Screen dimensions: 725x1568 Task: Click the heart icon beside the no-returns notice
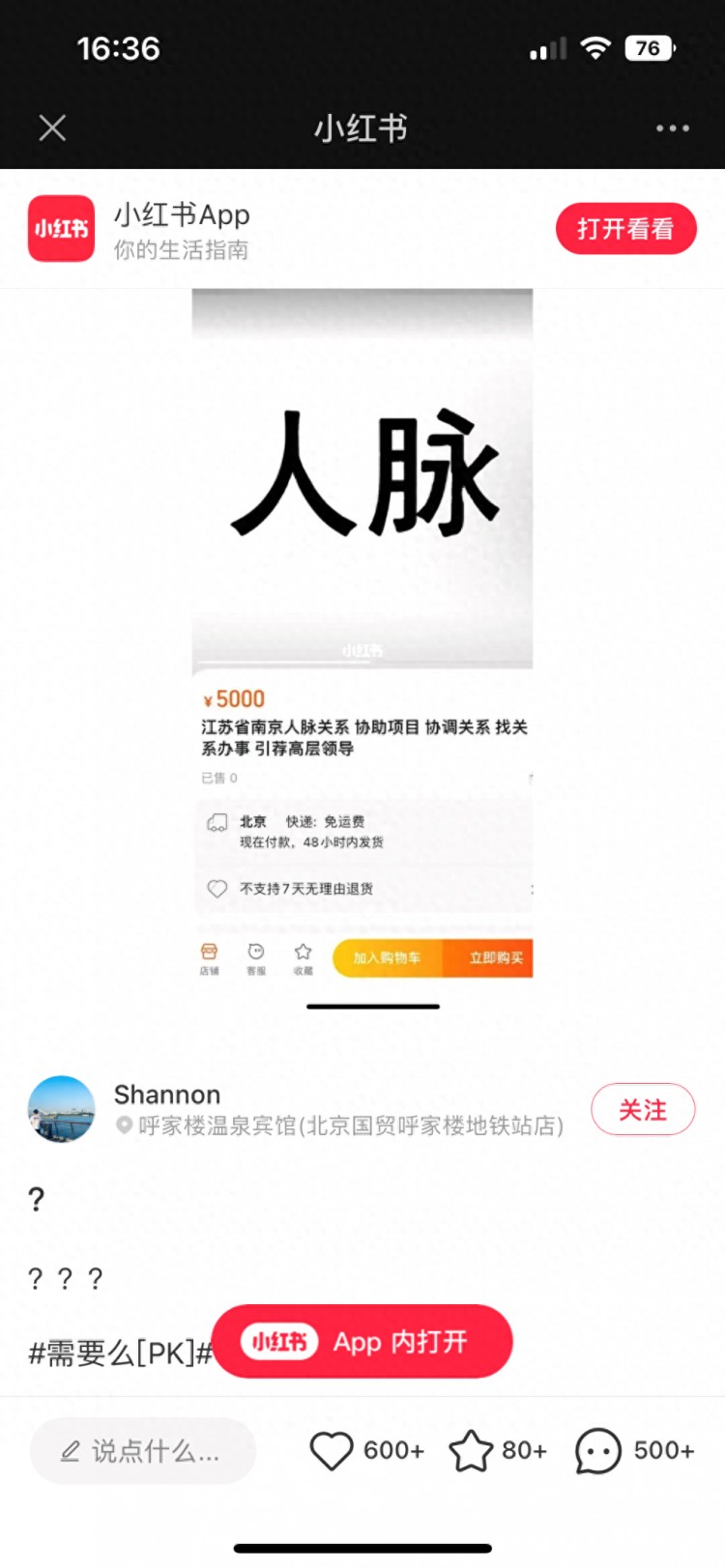217,888
